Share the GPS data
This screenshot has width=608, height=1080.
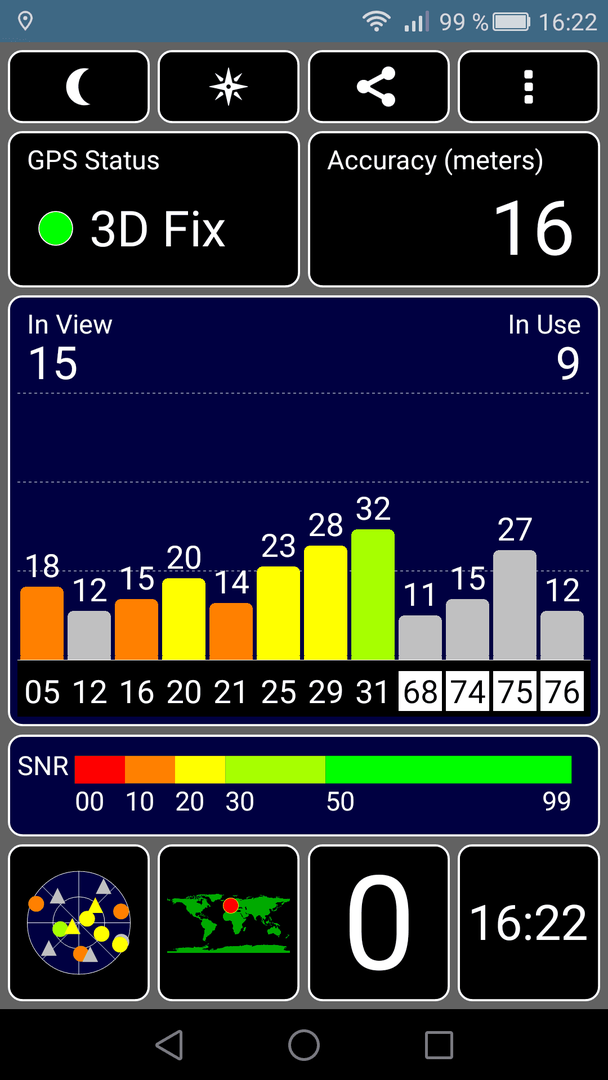[379, 87]
